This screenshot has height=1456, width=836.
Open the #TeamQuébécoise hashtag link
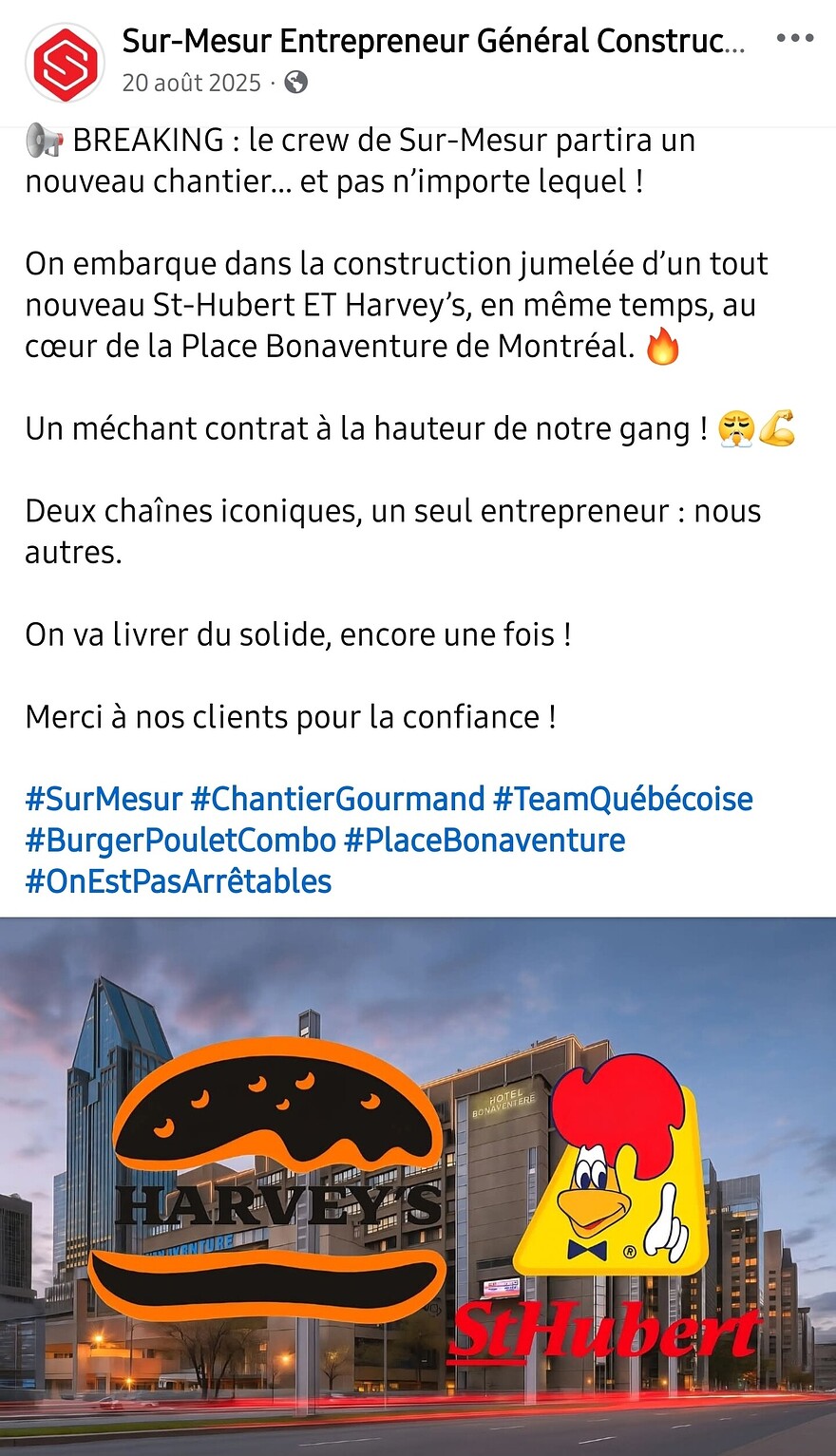(622, 798)
